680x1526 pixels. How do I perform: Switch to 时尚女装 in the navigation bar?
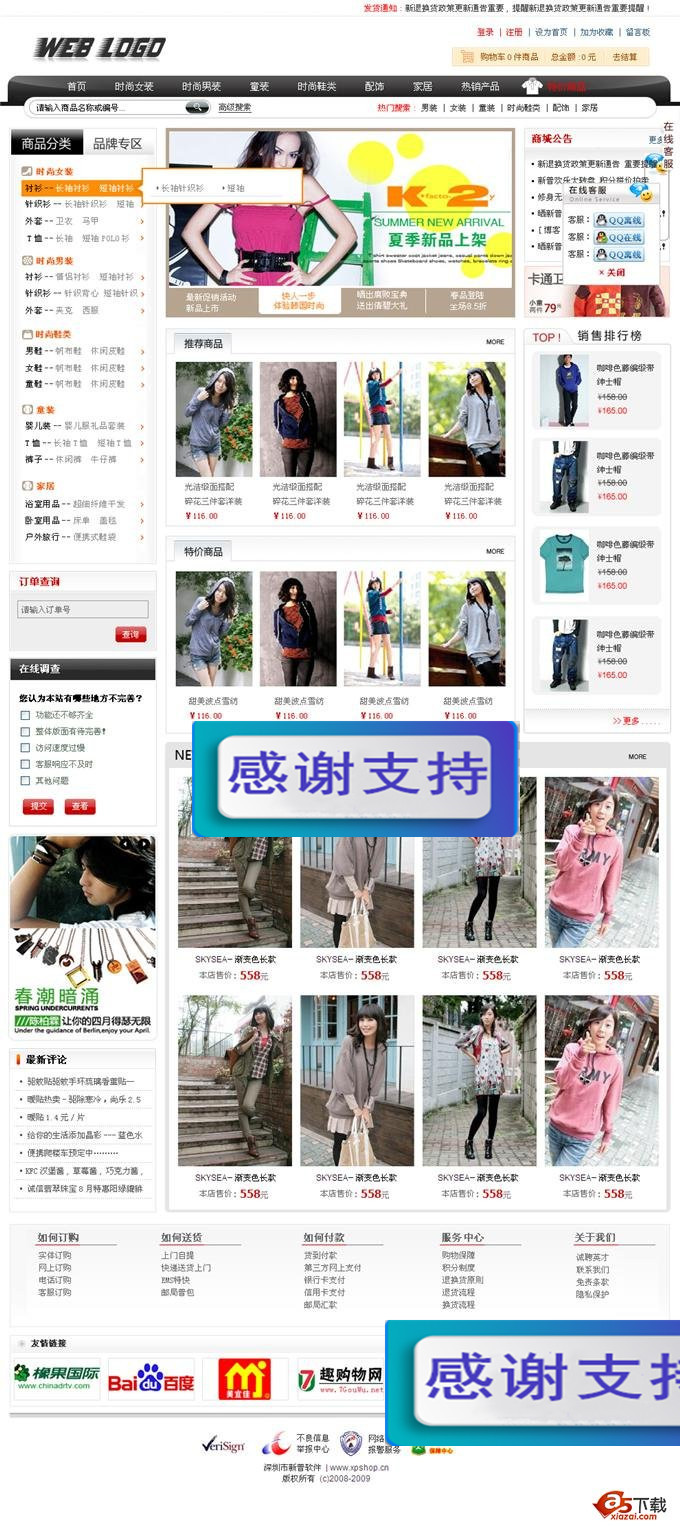click(x=134, y=87)
